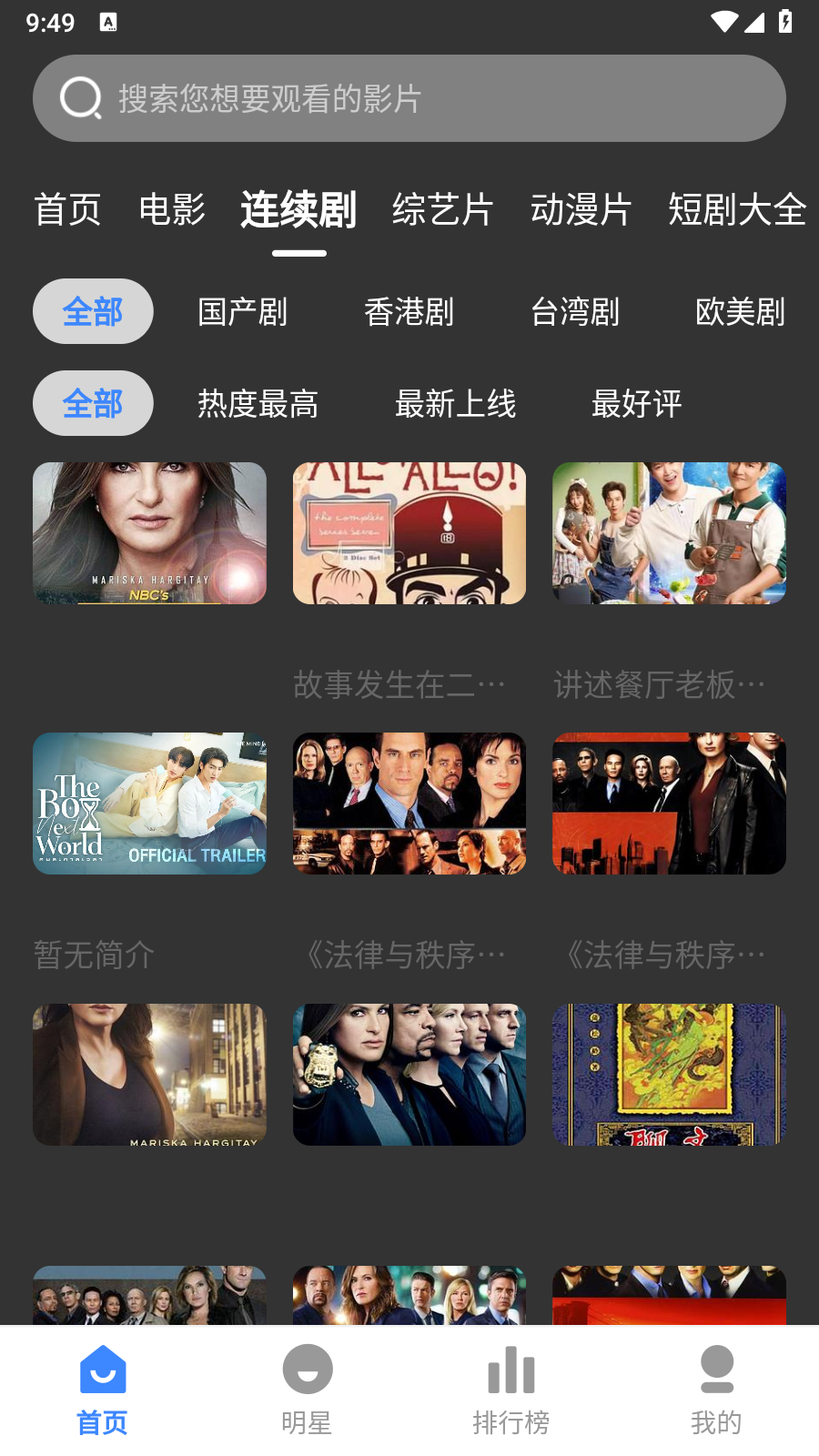Open The Box World official trailer card
The height and width of the screenshot is (1456, 819).
point(149,804)
